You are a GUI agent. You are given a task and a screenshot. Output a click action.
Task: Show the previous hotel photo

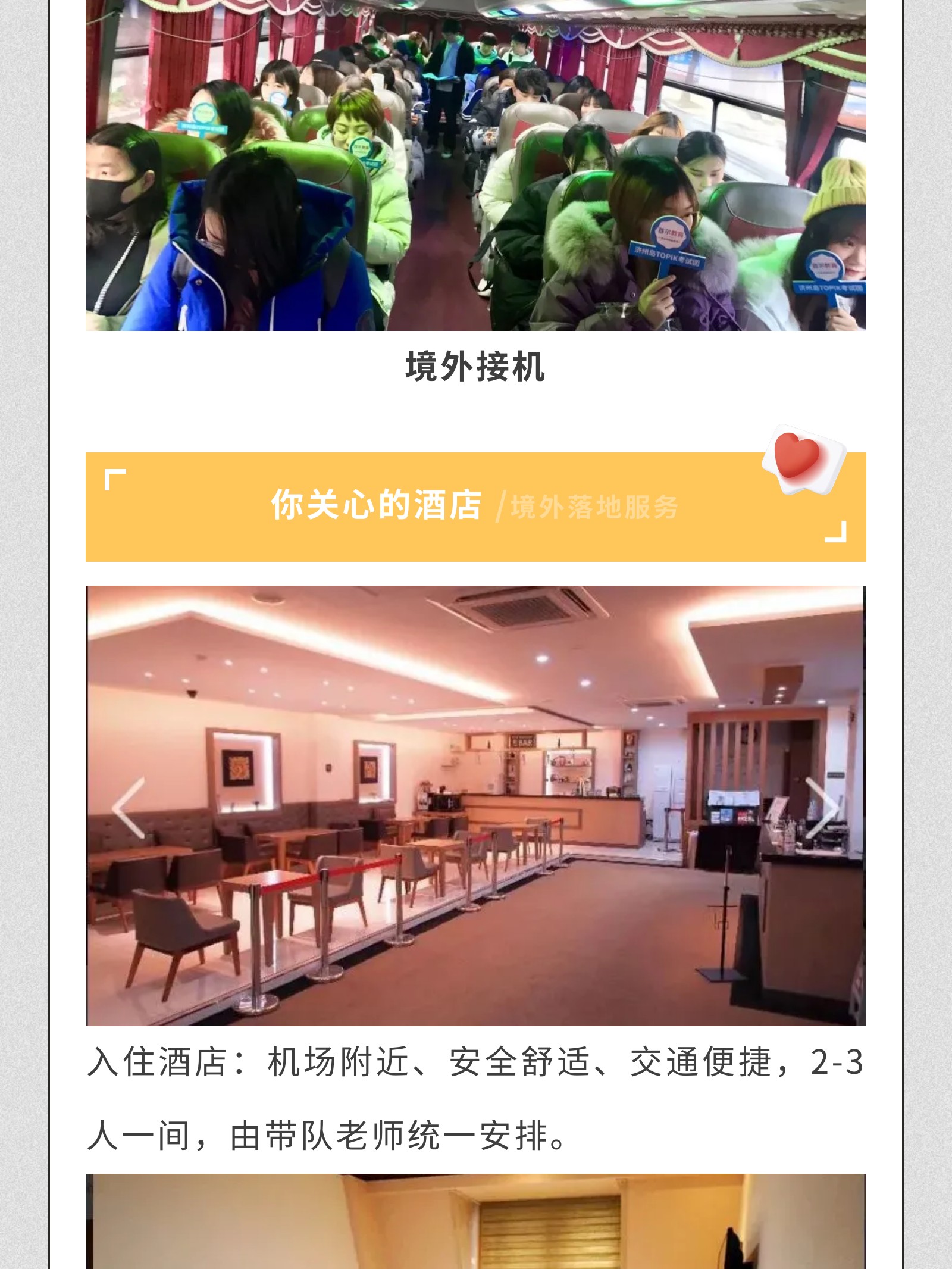click(x=129, y=808)
